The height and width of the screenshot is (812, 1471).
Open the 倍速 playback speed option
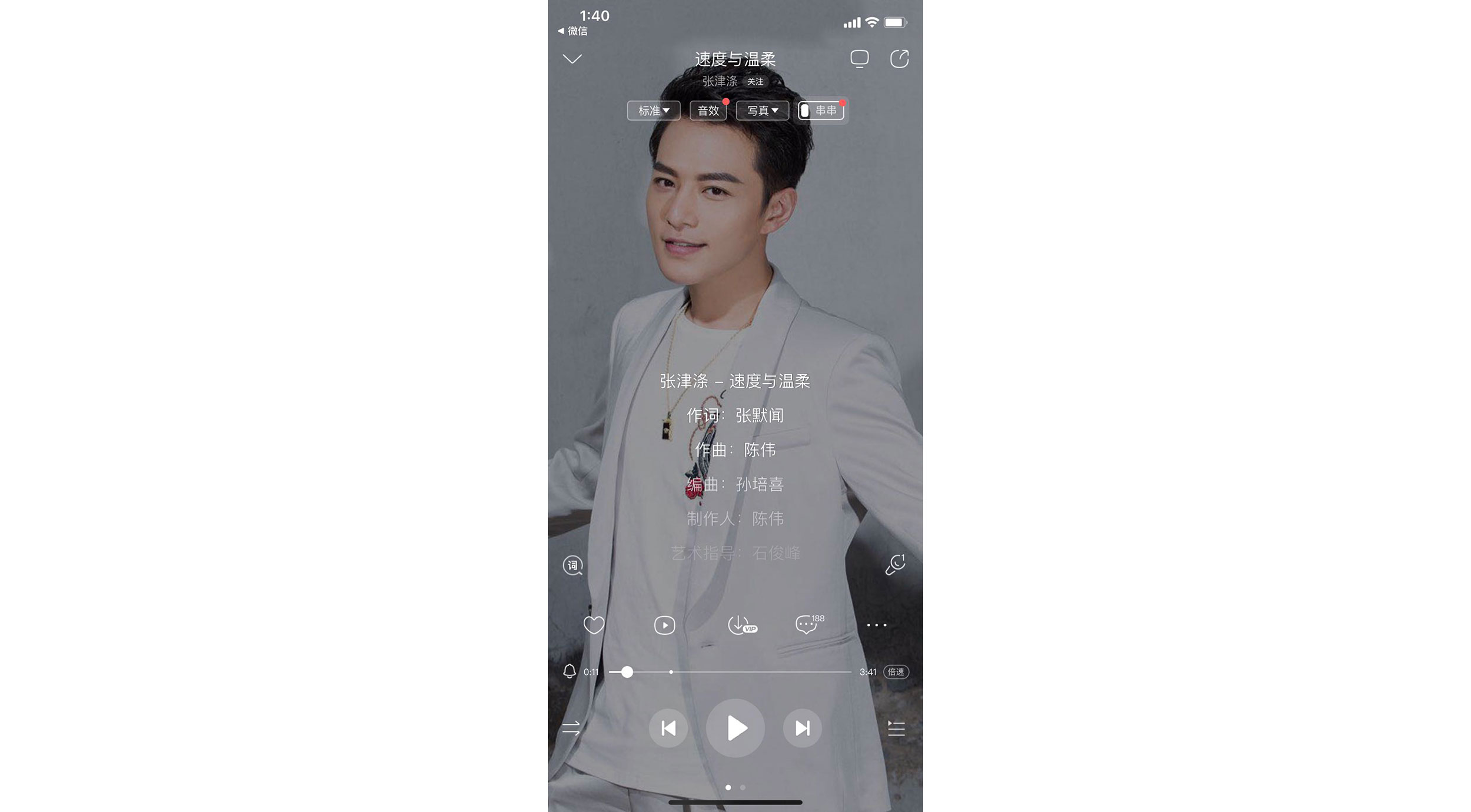(896, 672)
